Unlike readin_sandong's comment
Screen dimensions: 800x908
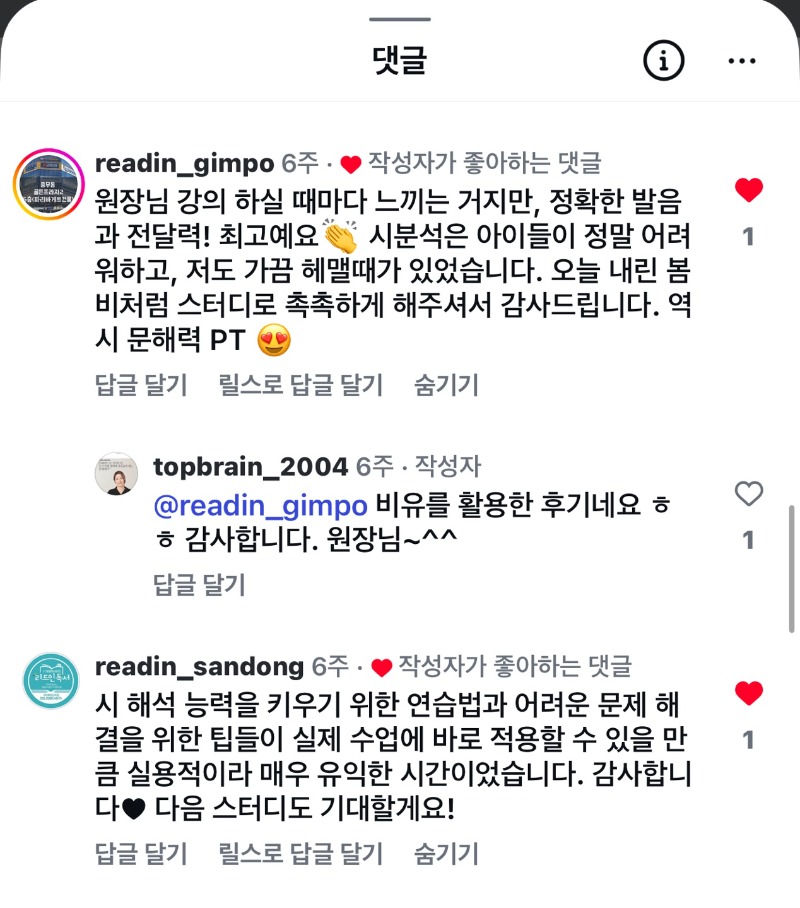(x=748, y=693)
